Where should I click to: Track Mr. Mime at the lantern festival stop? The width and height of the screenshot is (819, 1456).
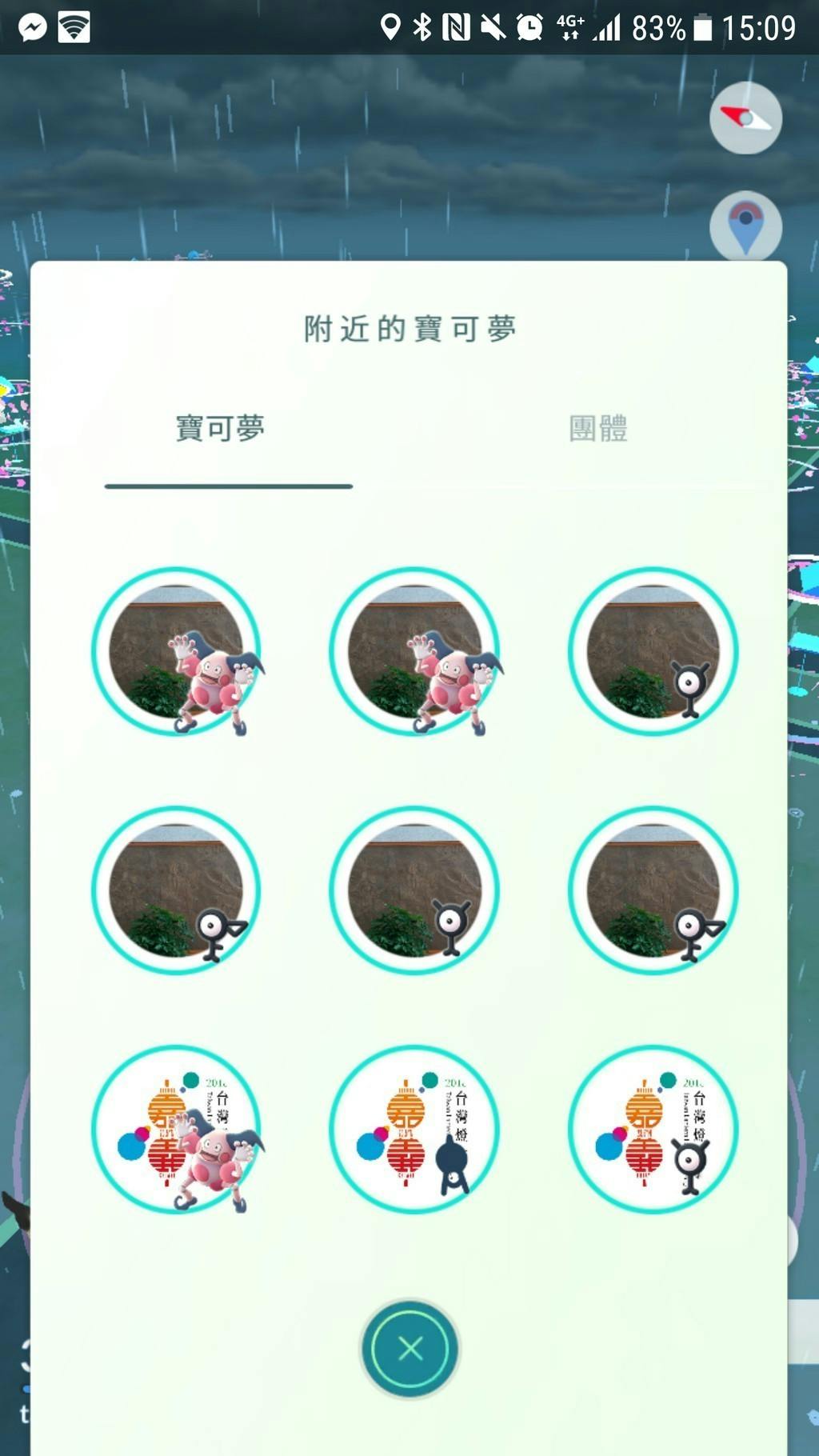pos(176,1130)
